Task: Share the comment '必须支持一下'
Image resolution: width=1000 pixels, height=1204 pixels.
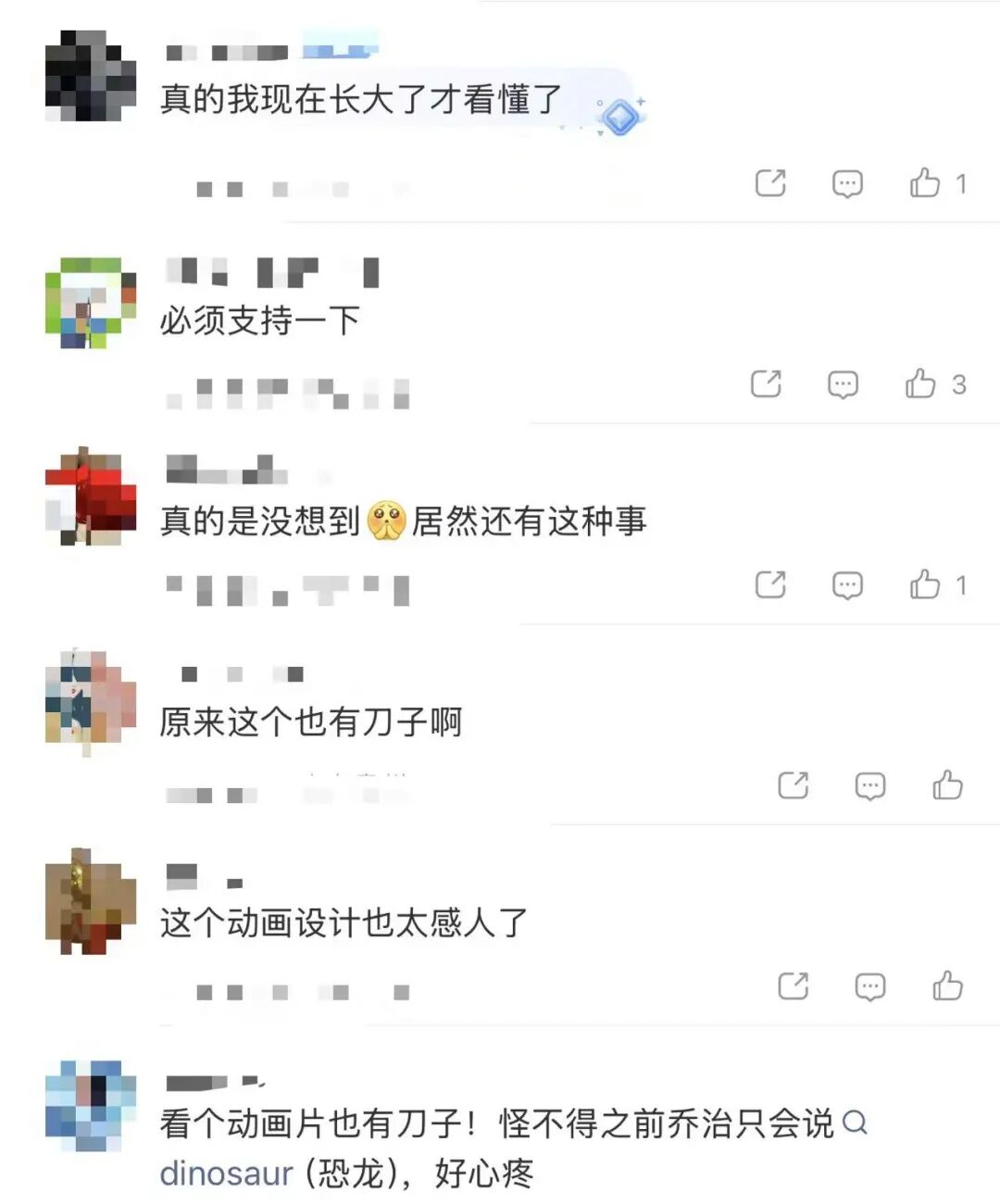Action: (x=766, y=383)
